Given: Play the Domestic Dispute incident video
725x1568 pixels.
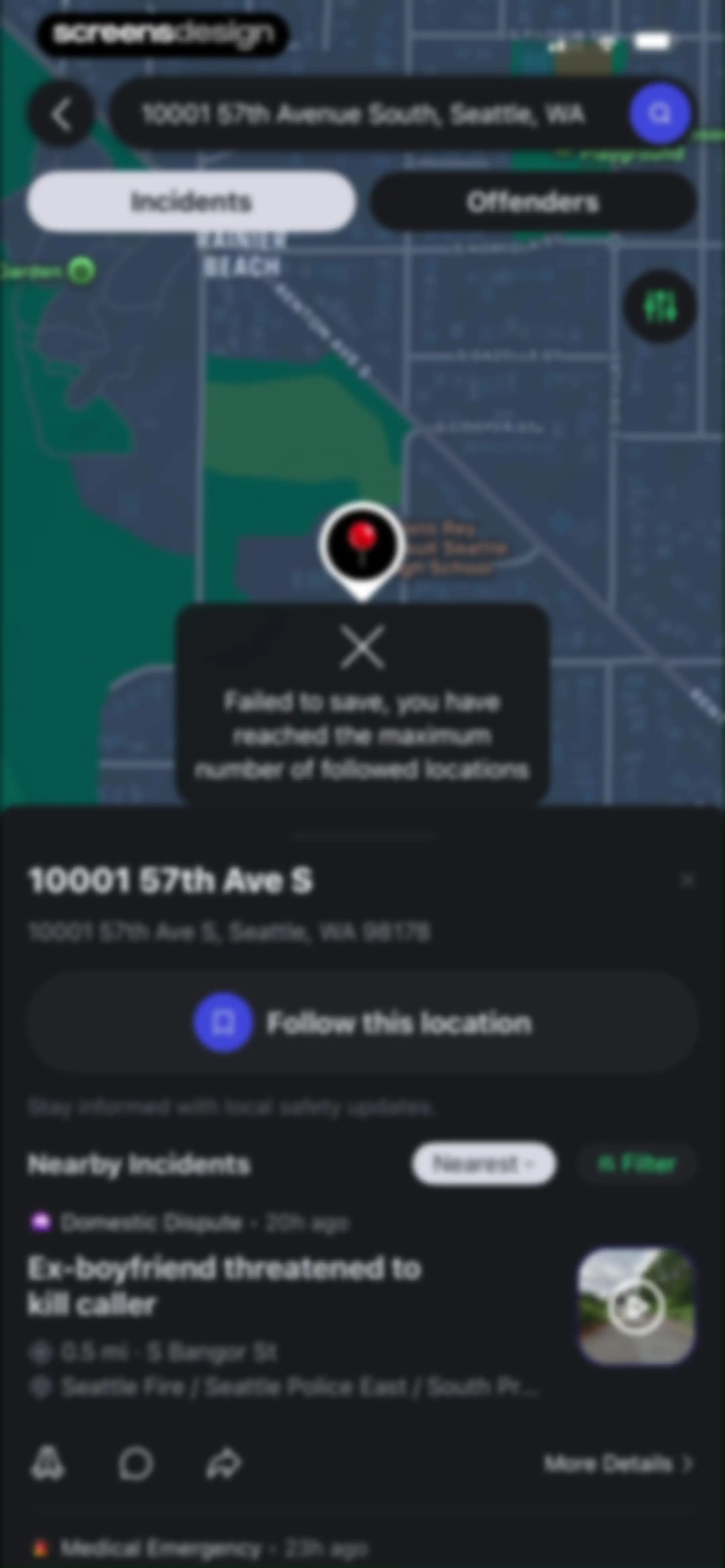Looking at the screenshot, I should [x=637, y=1306].
